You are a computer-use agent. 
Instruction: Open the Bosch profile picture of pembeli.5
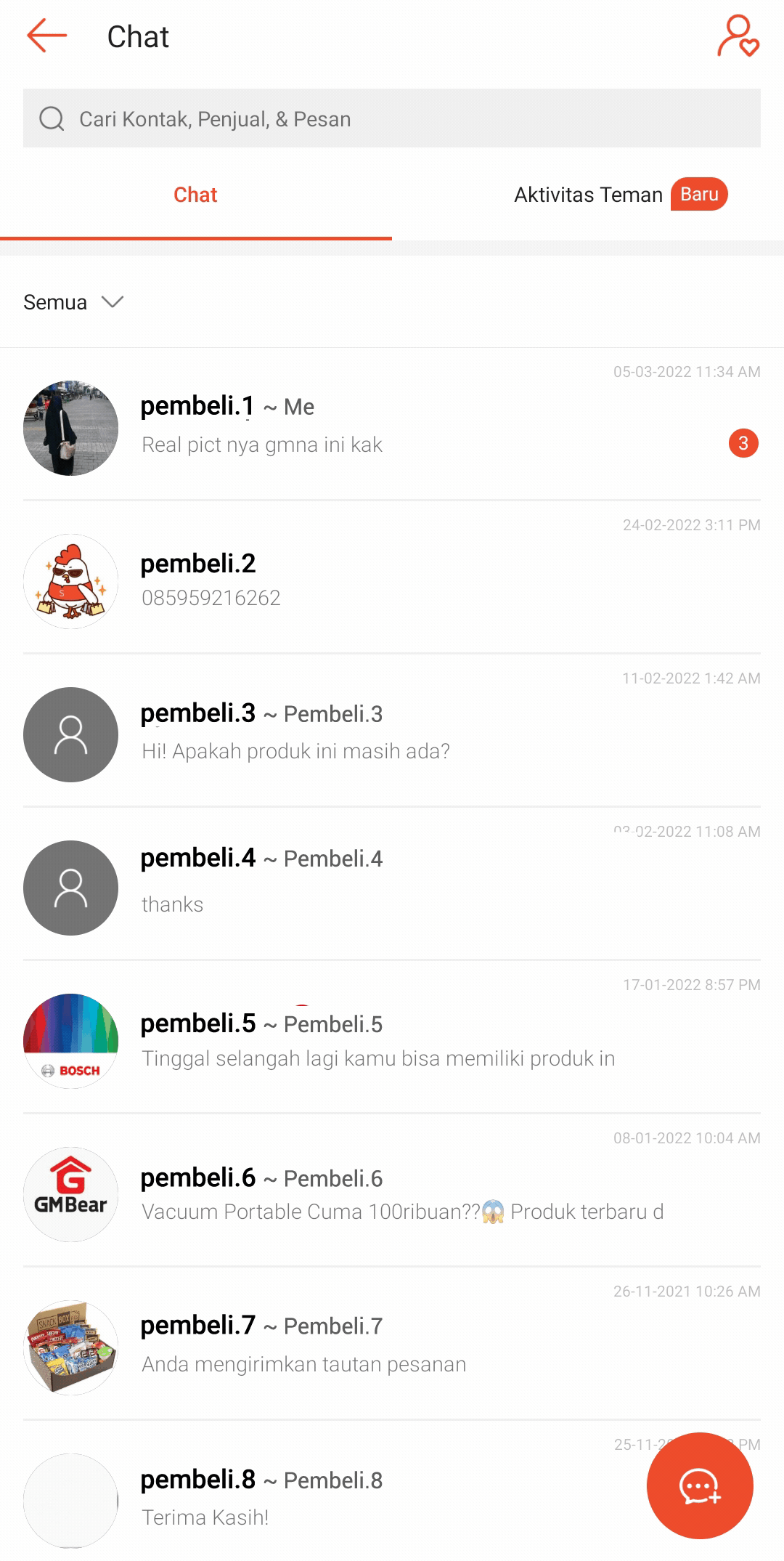point(70,1040)
